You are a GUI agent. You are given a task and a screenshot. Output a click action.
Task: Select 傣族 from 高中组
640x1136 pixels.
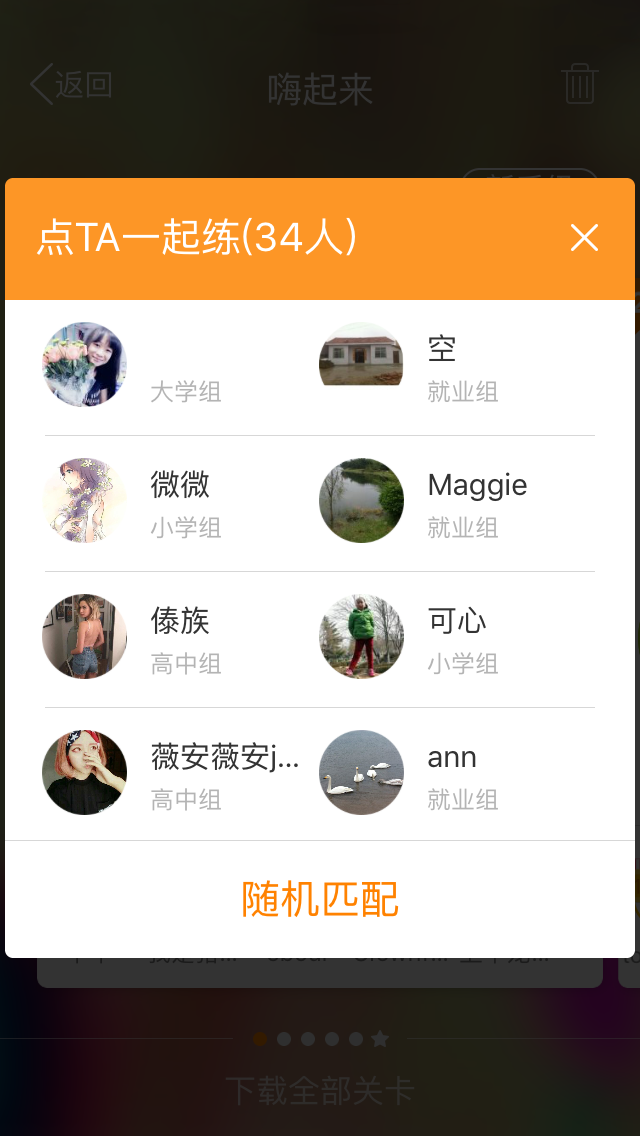[170, 638]
